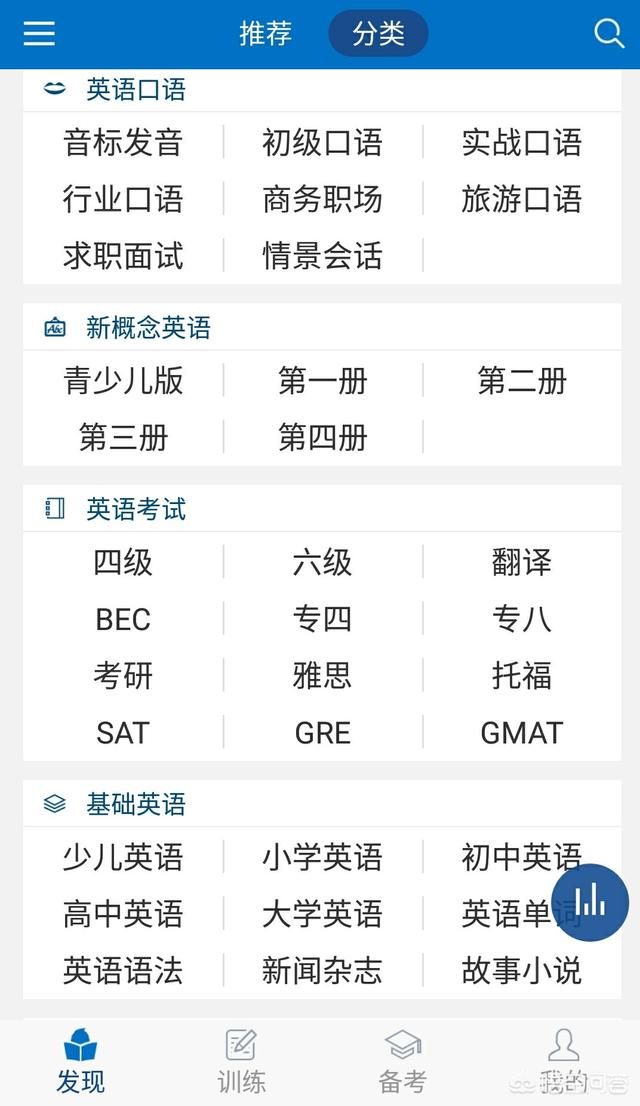Open 新概念英语 第二册

pyautogui.click(x=521, y=381)
